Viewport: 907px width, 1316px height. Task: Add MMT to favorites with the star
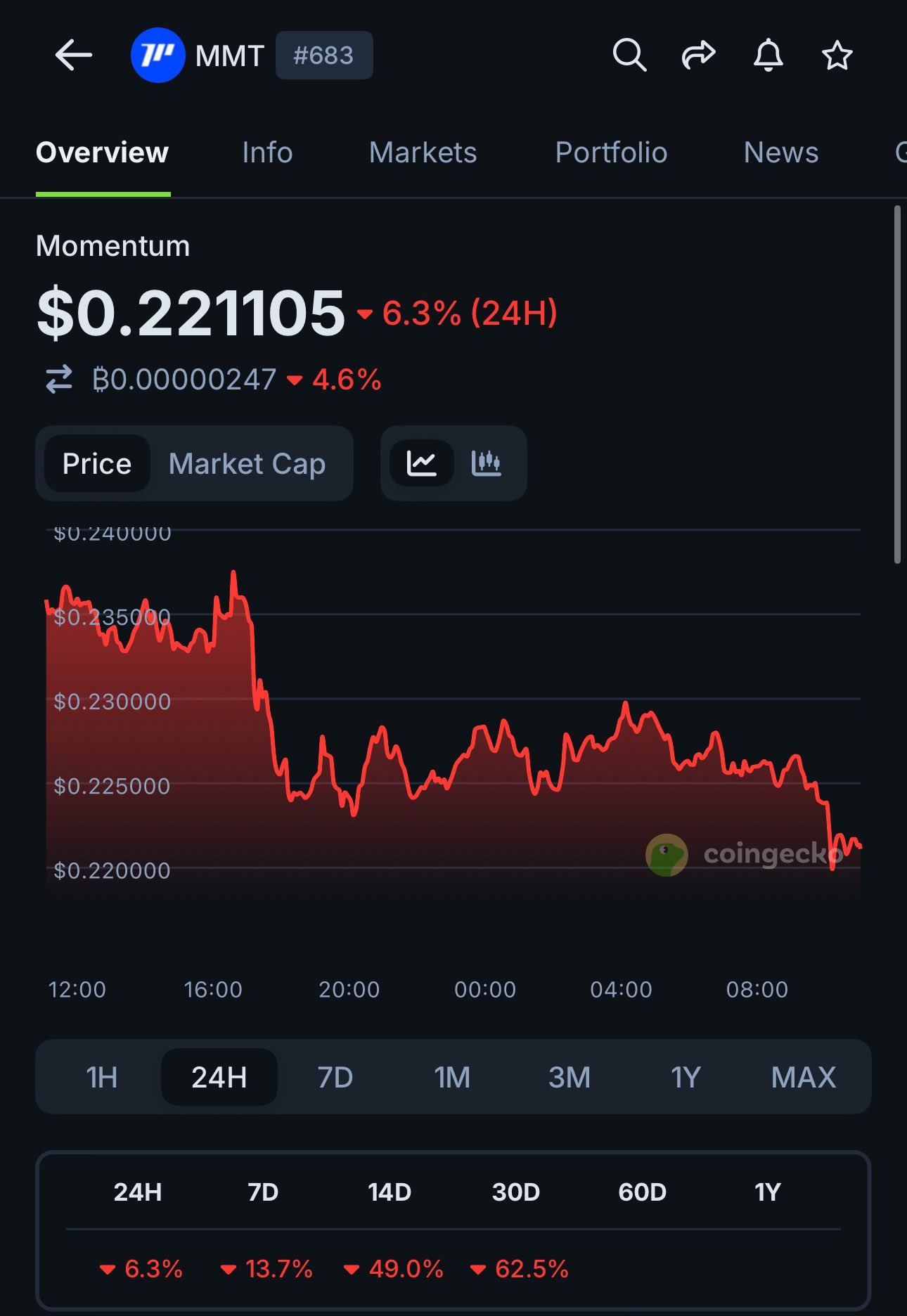(x=837, y=56)
